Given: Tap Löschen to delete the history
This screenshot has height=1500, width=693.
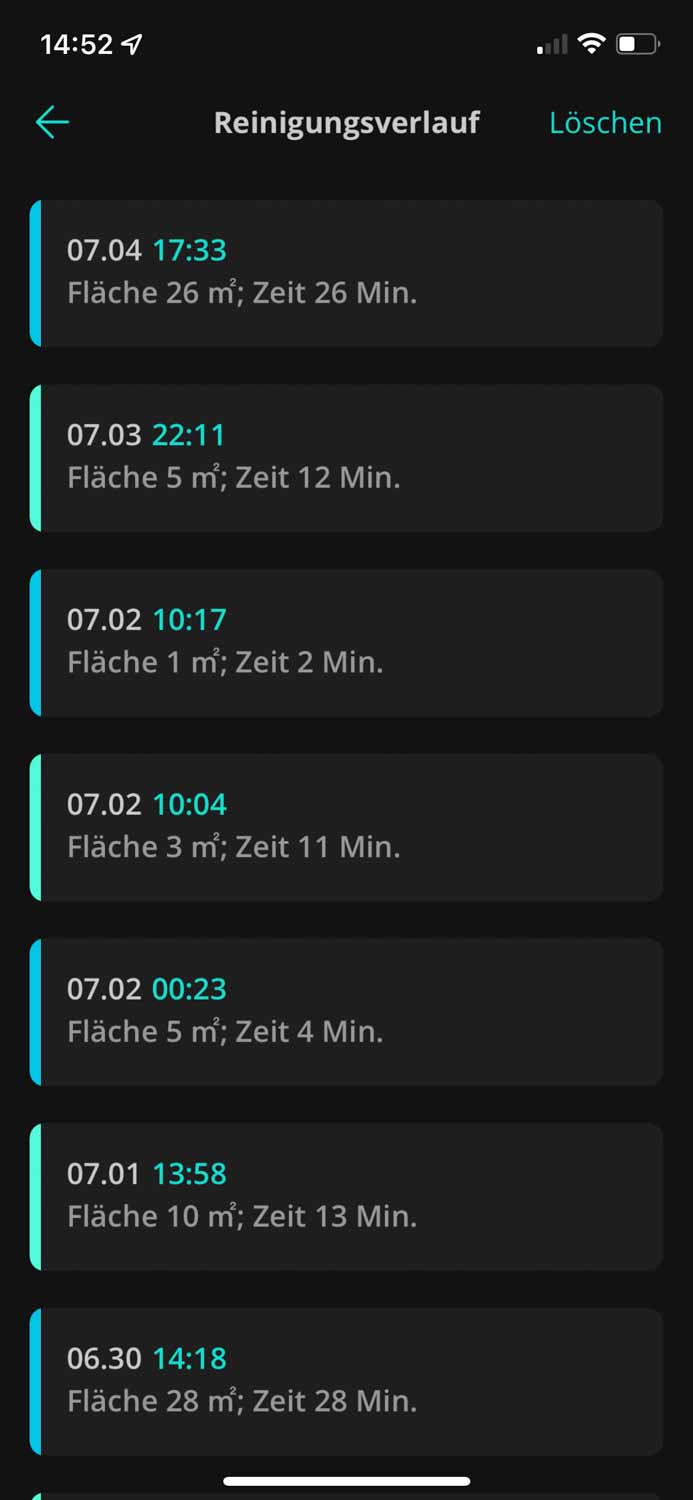Looking at the screenshot, I should coord(605,123).
